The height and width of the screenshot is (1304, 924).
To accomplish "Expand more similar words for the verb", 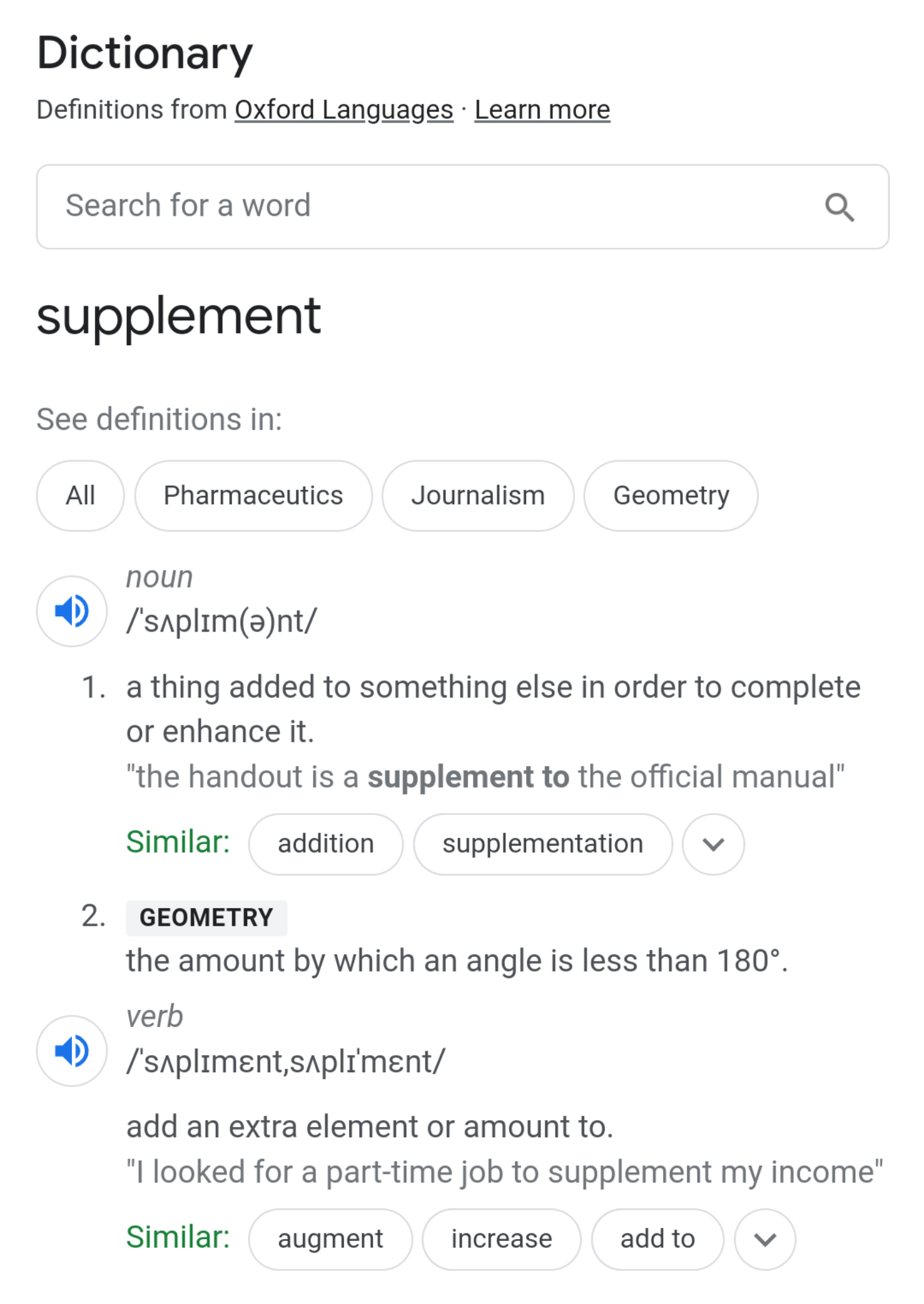I will 765,1239.
